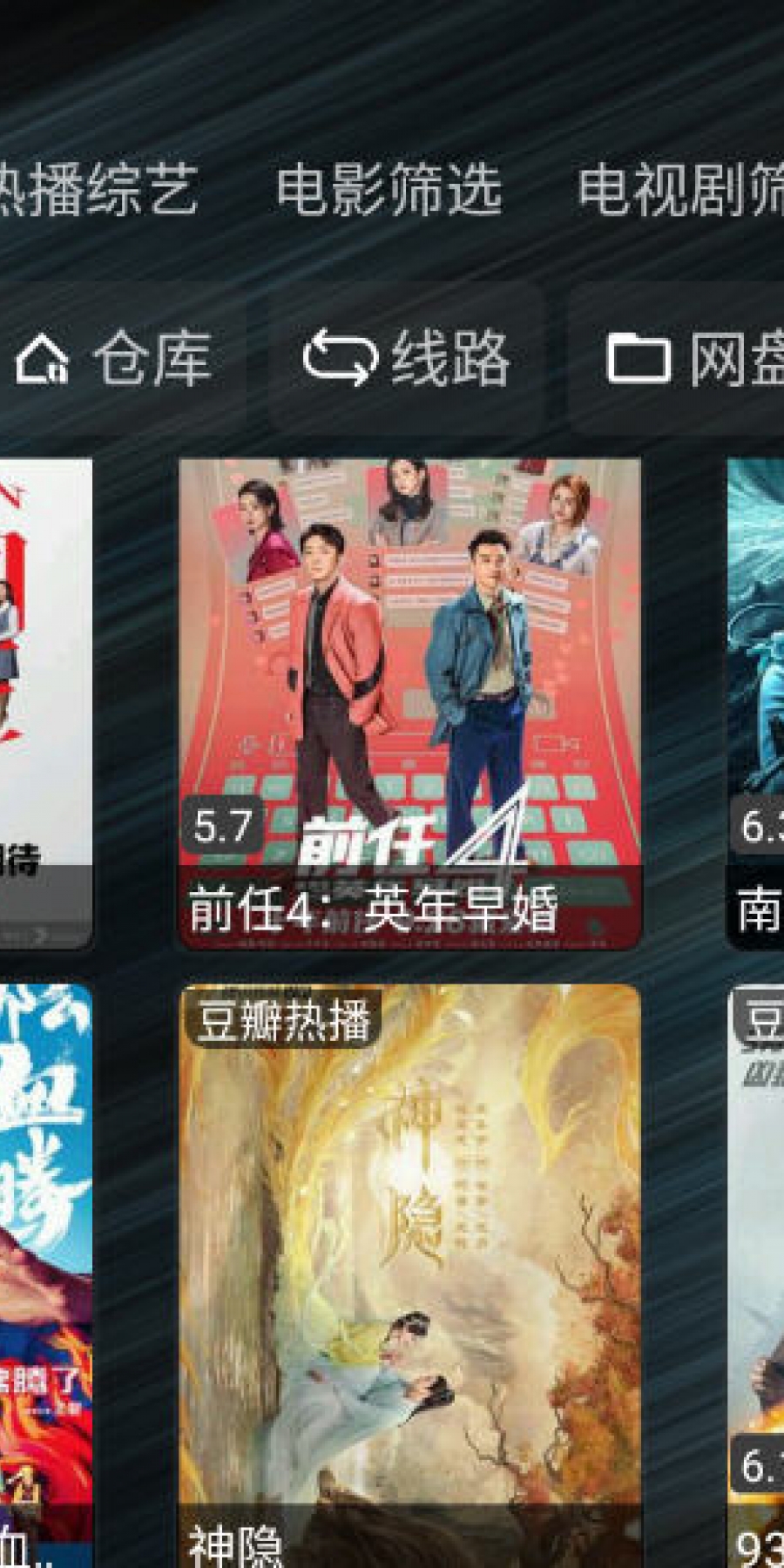
Task: Open the 电影筛选 tab
Action: pyautogui.click(x=389, y=189)
